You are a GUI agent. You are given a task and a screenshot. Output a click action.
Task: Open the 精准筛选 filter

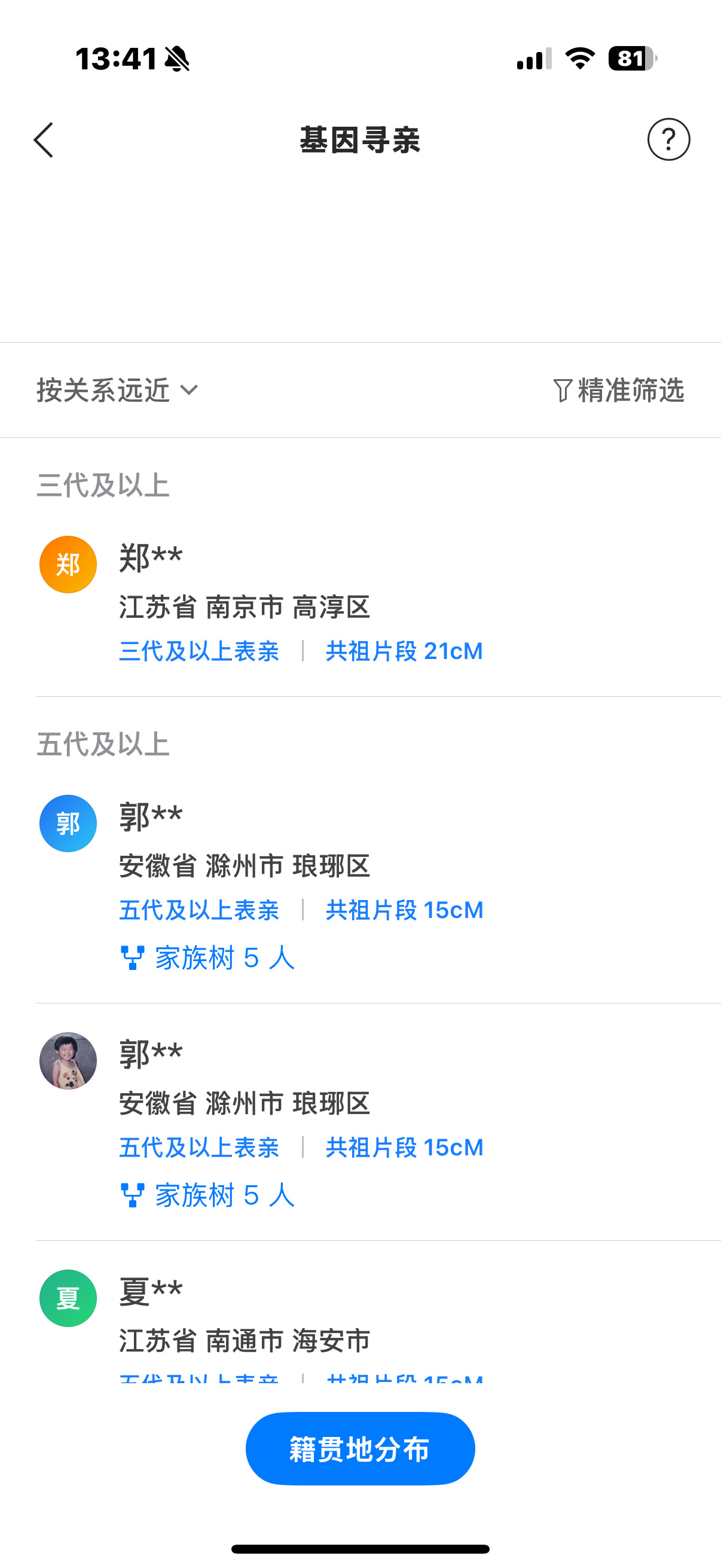point(619,390)
